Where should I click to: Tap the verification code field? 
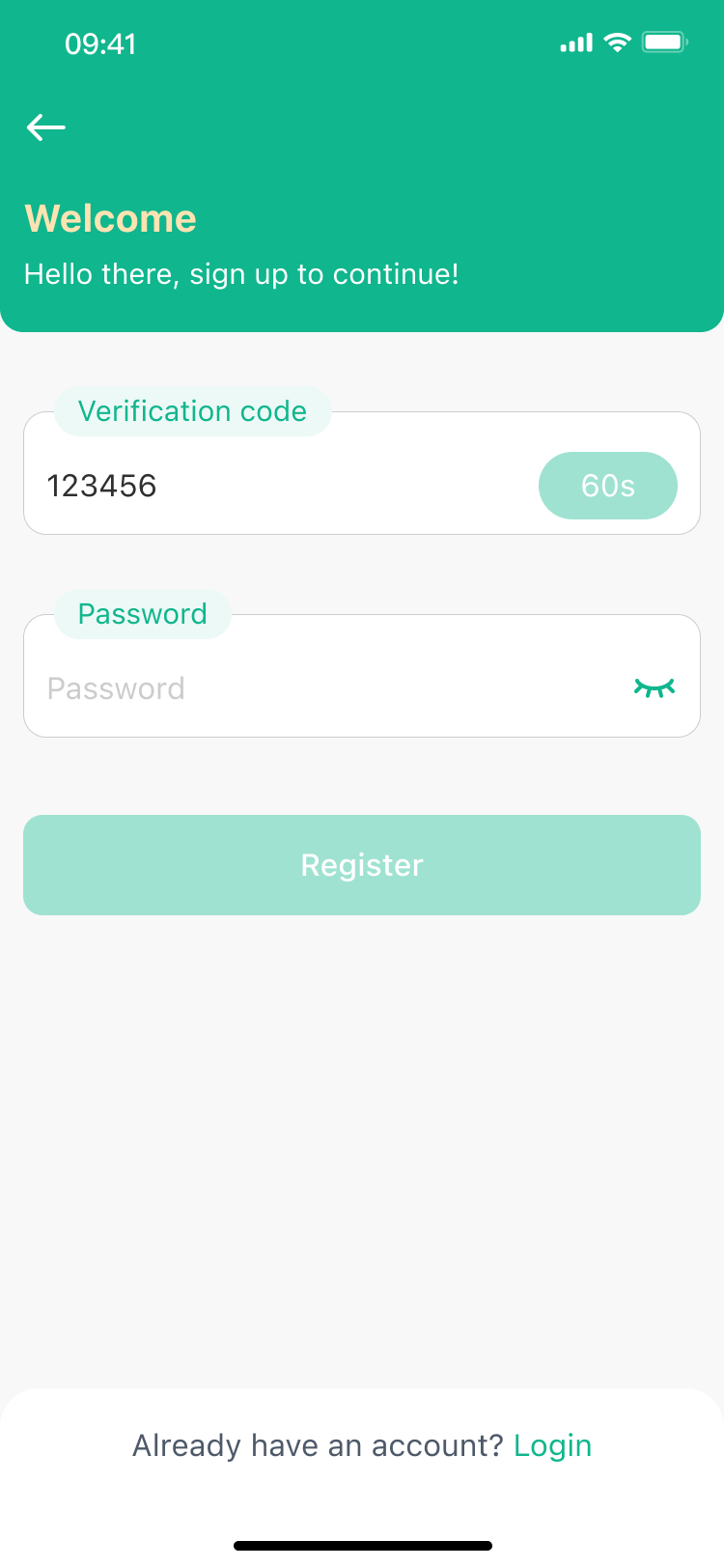pyautogui.click(x=280, y=486)
